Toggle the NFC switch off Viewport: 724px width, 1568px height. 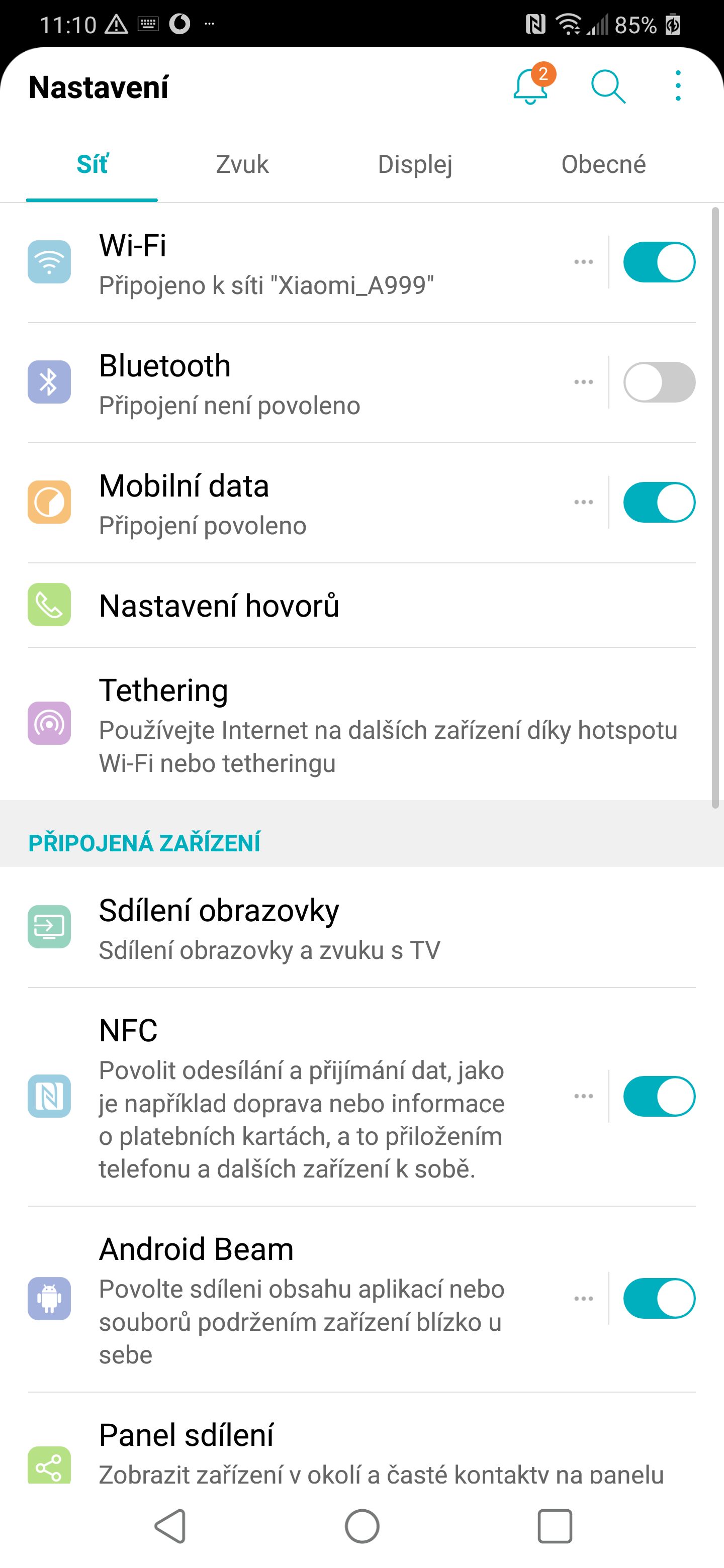pyautogui.click(x=659, y=1096)
